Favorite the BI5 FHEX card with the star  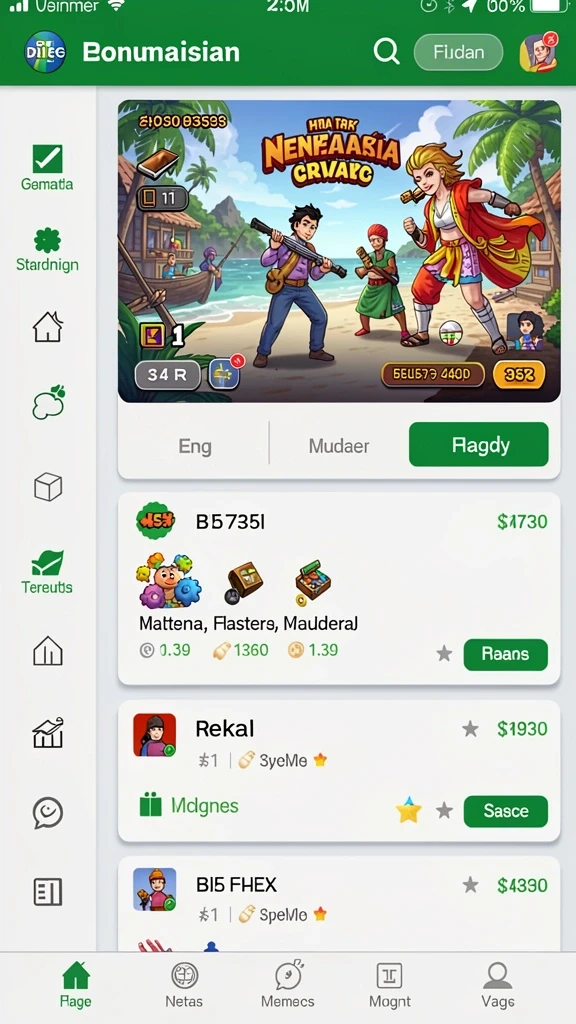coord(470,885)
